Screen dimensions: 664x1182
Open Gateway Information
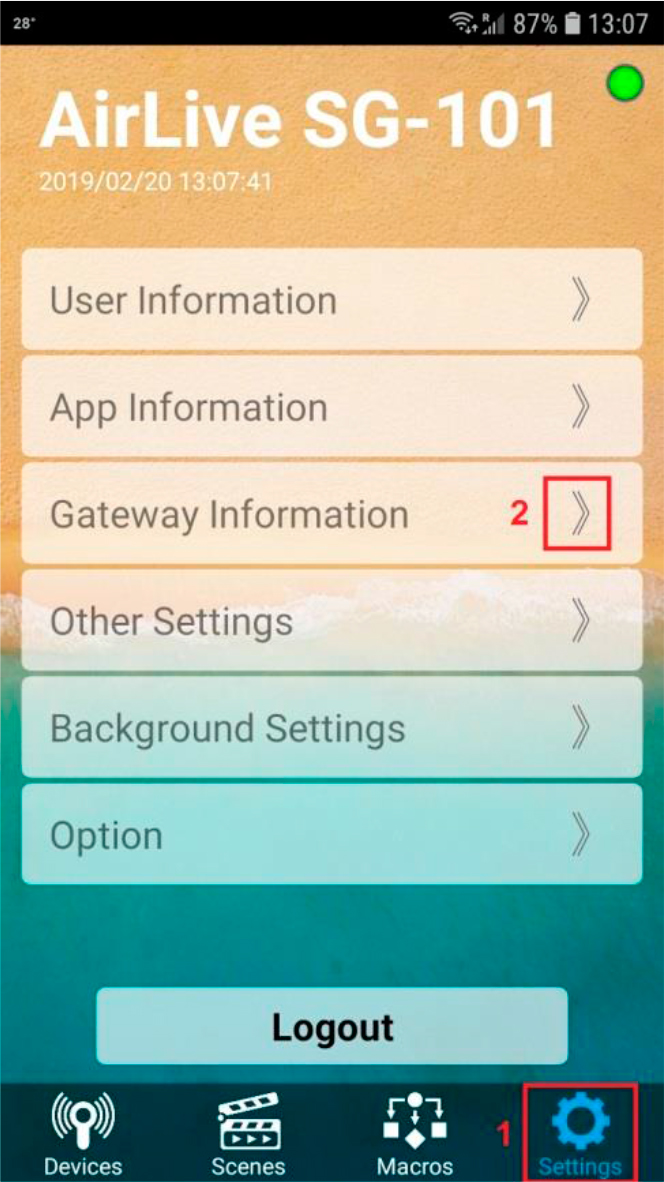click(x=331, y=514)
